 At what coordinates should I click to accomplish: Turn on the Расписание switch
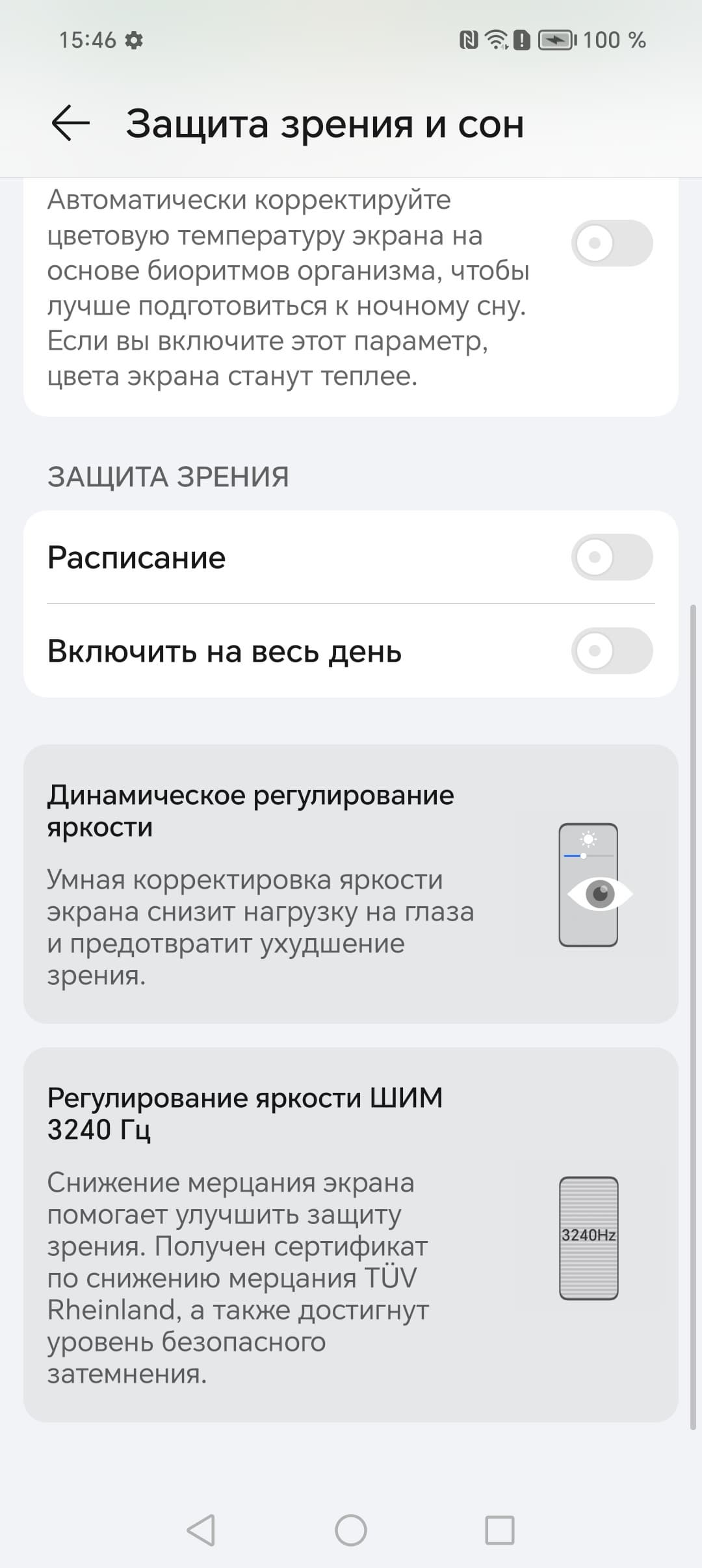[612, 557]
